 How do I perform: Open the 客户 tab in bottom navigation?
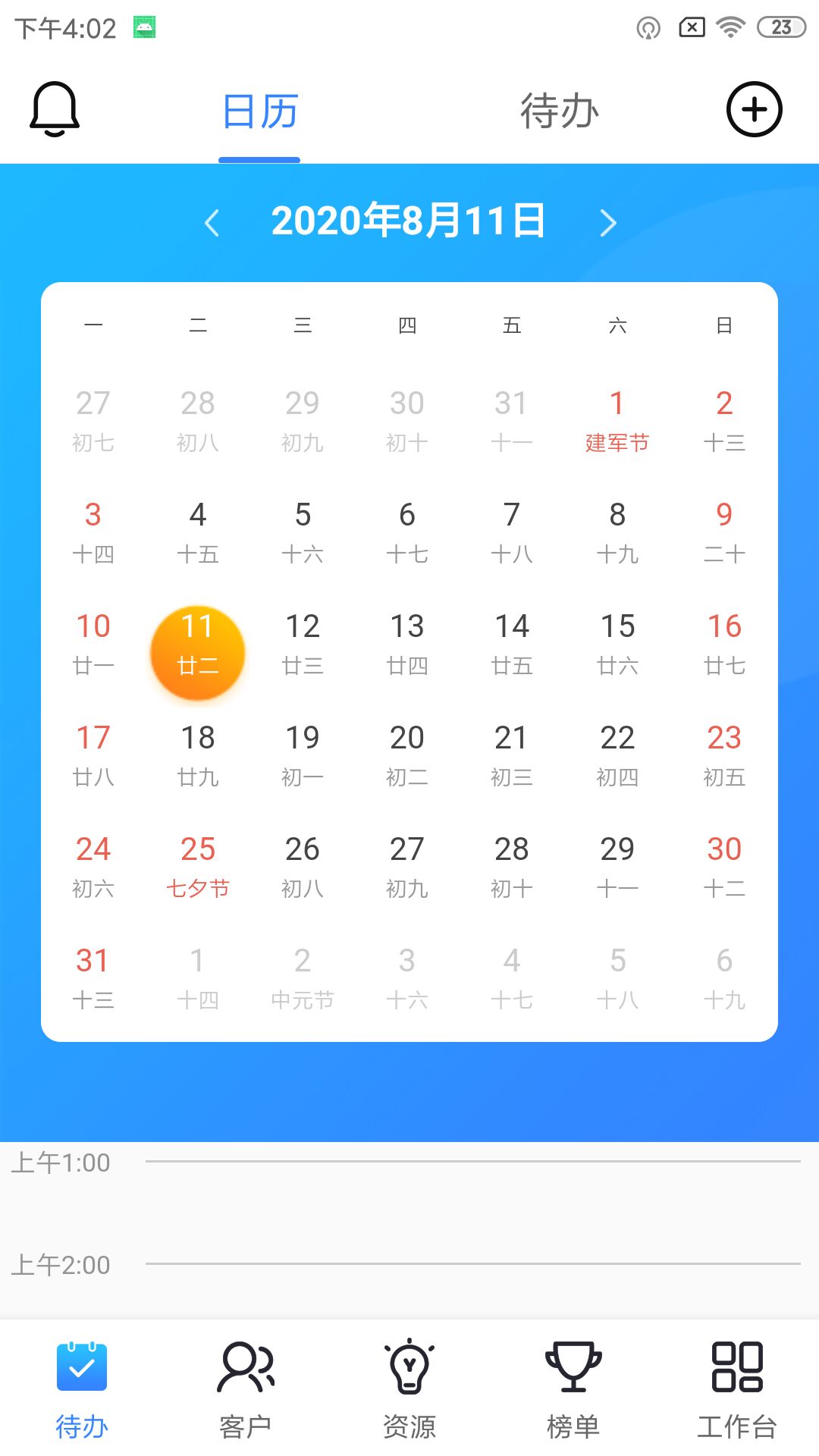[x=246, y=1389]
